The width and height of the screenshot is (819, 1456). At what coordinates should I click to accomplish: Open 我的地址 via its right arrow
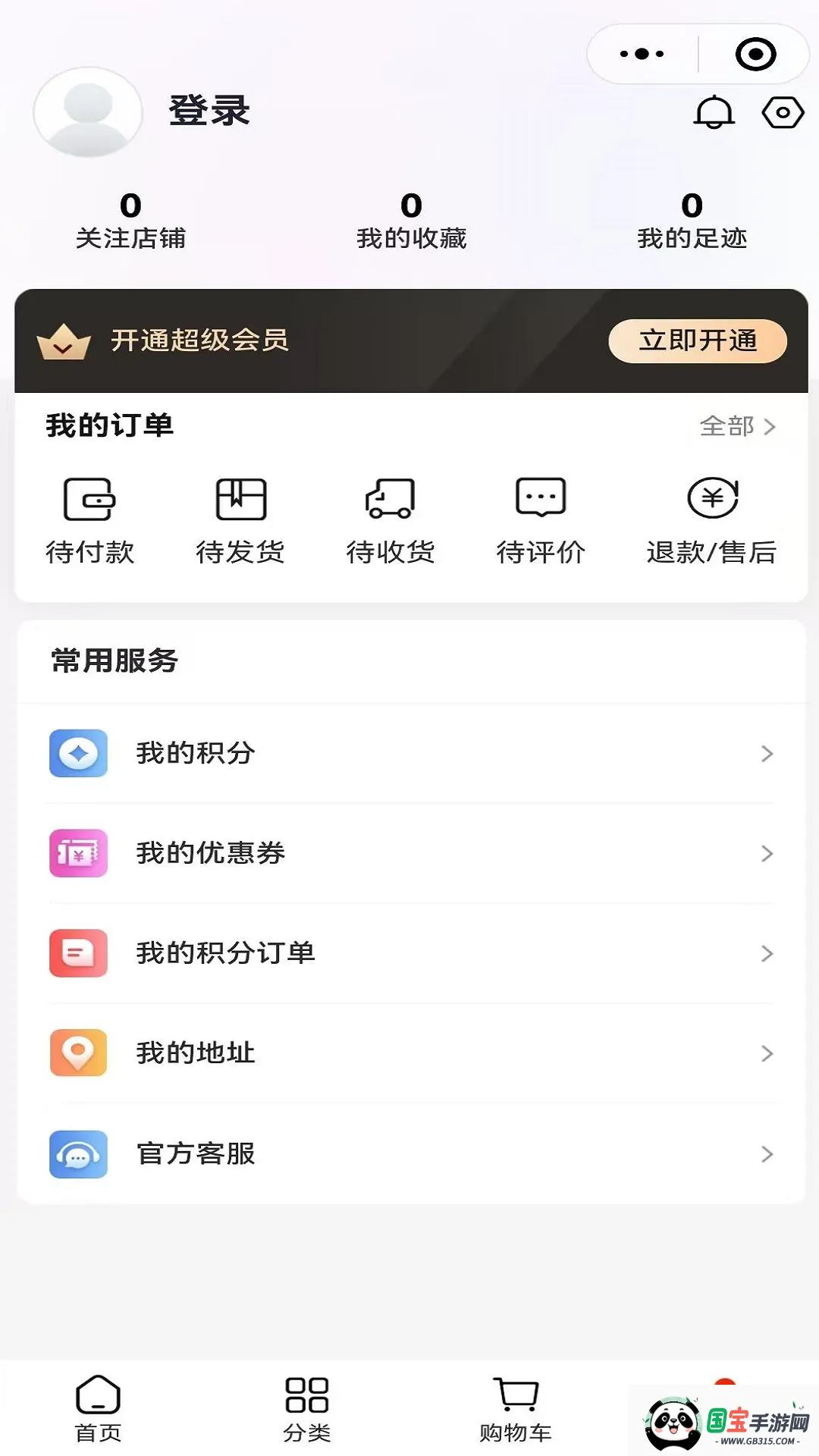(765, 1053)
